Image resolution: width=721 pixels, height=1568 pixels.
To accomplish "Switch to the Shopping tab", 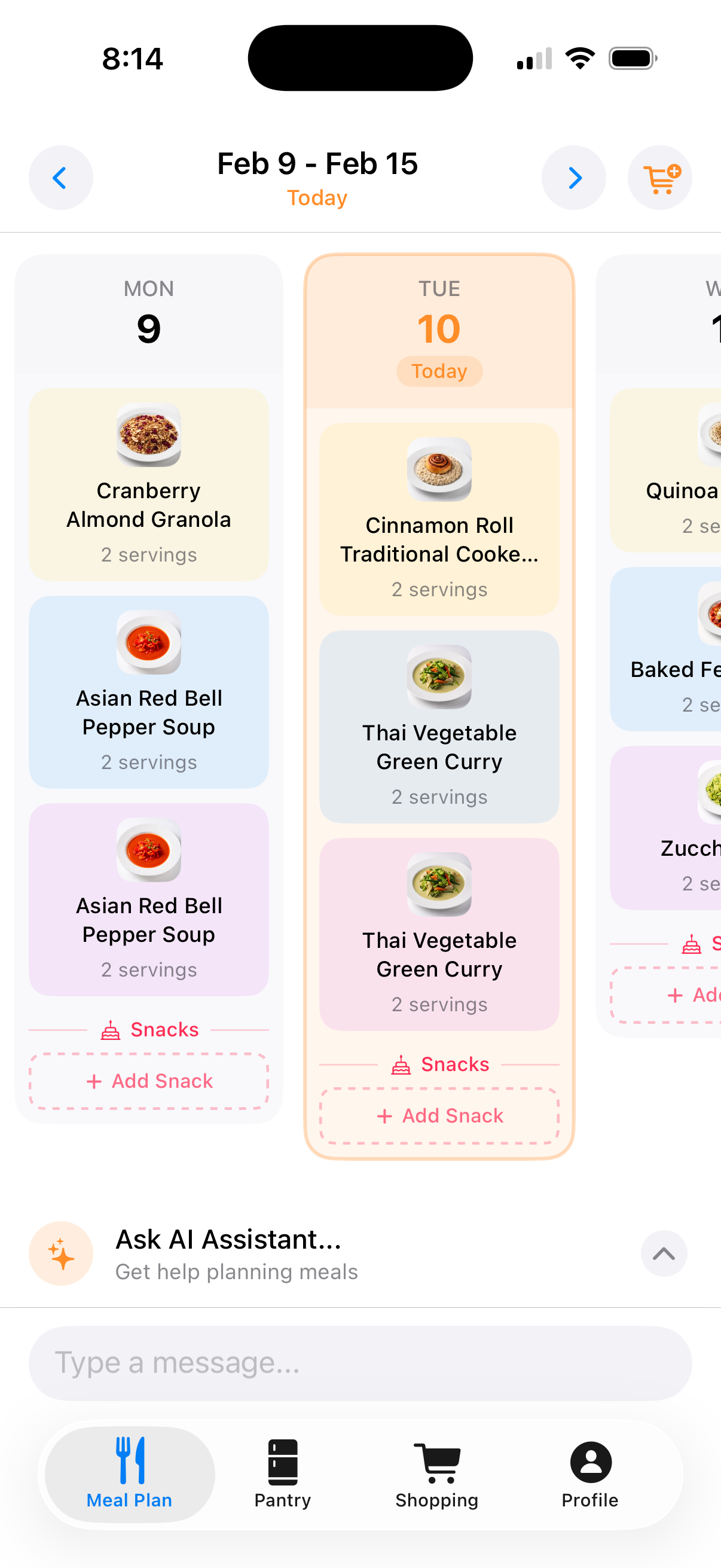I will coord(436,1473).
